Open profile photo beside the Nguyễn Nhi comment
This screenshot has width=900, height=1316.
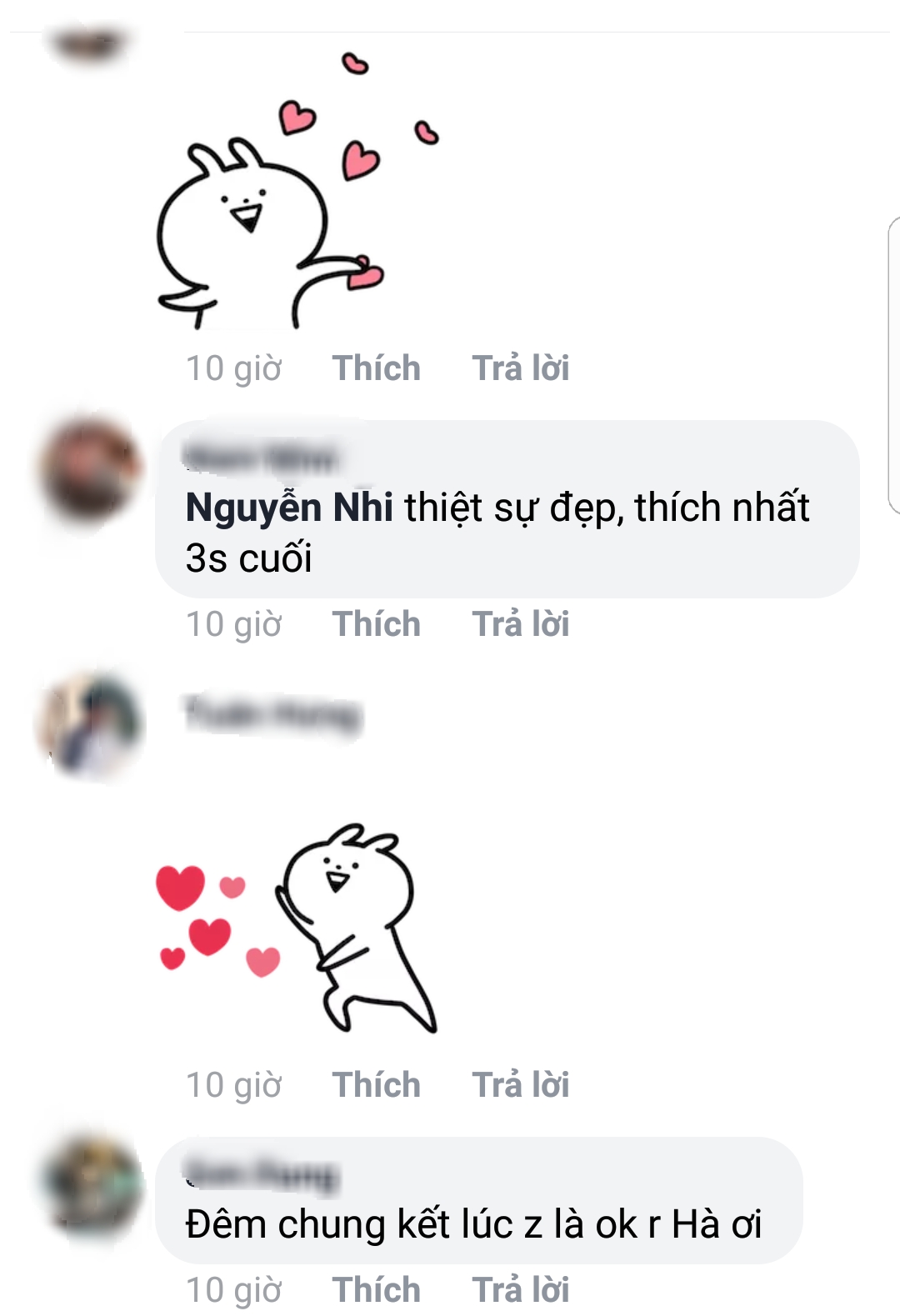coord(90,471)
